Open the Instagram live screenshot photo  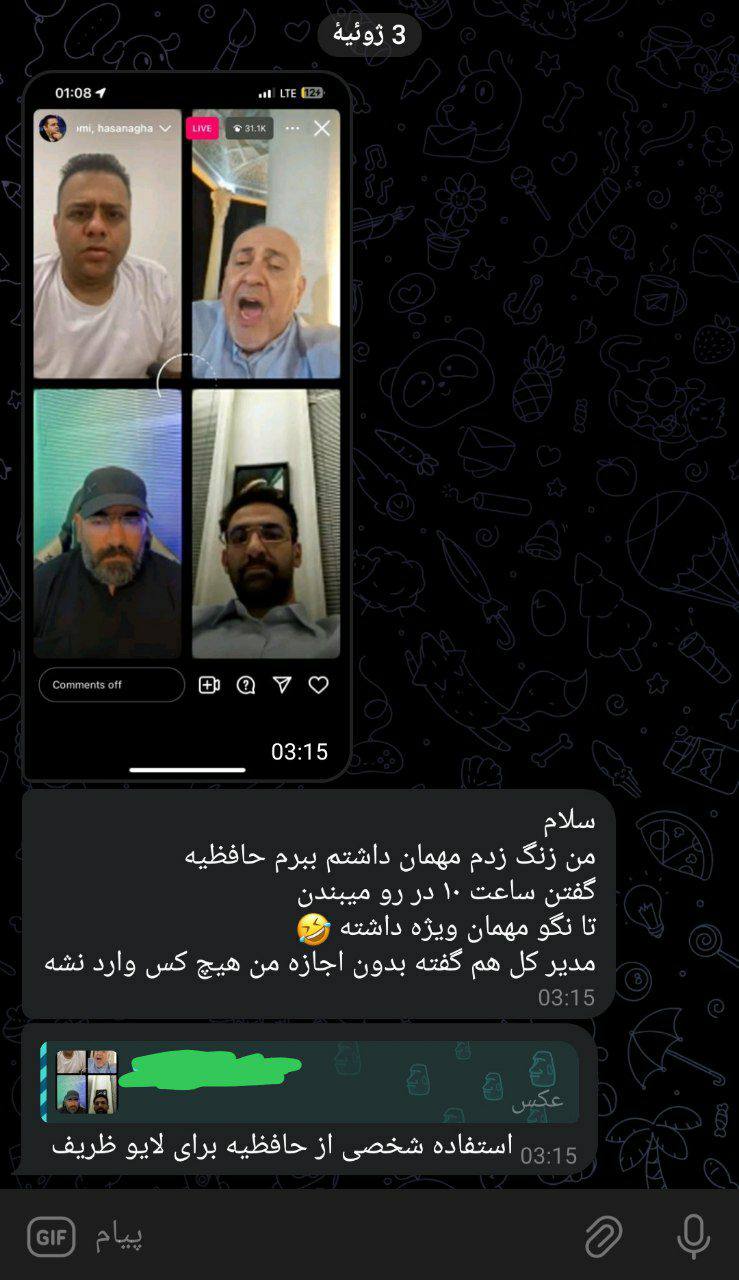coord(187,425)
